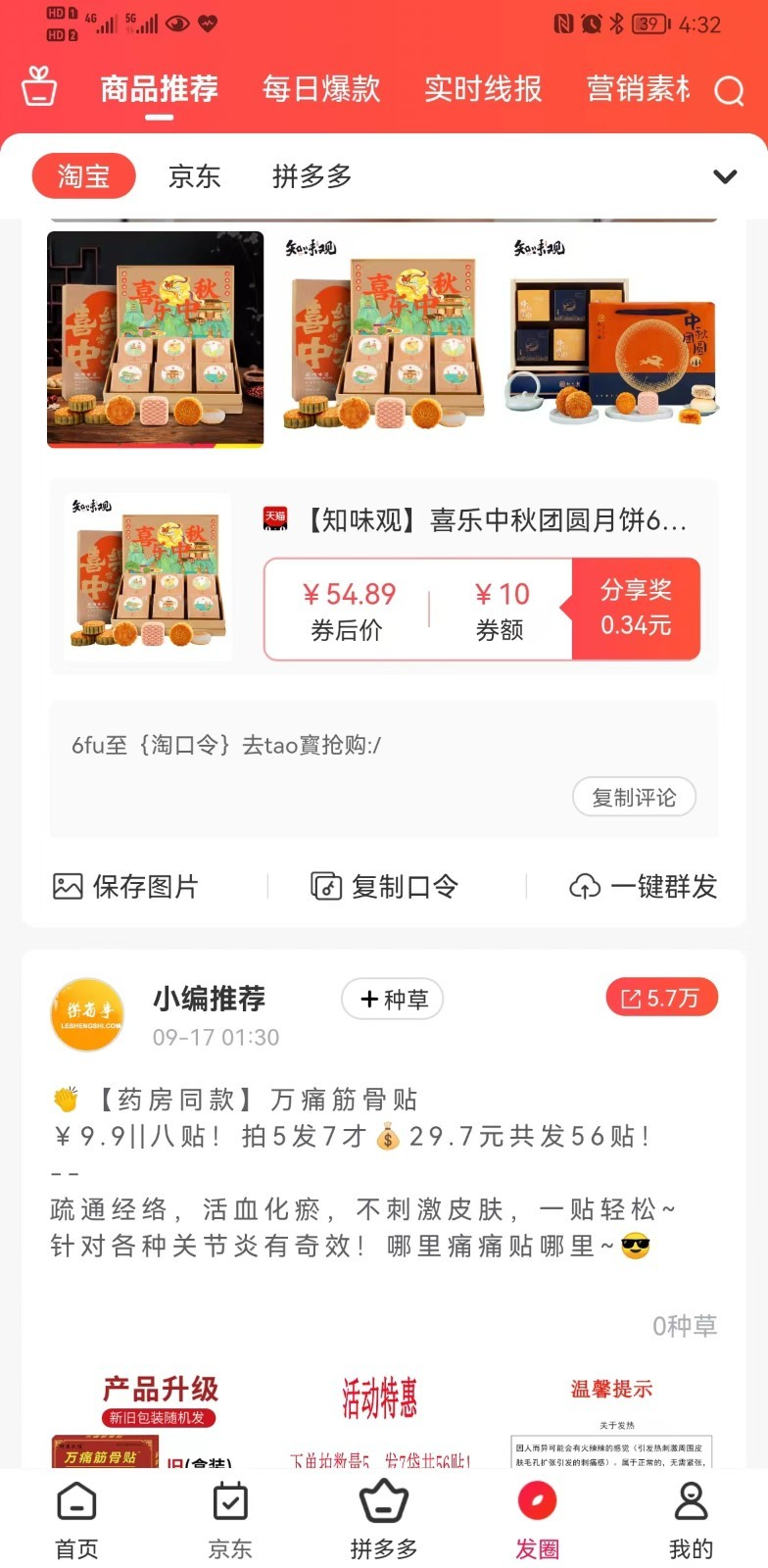Select the 淘宝 platform toggle
The width and height of the screenshot is (768, 1568).
[84, 176]
